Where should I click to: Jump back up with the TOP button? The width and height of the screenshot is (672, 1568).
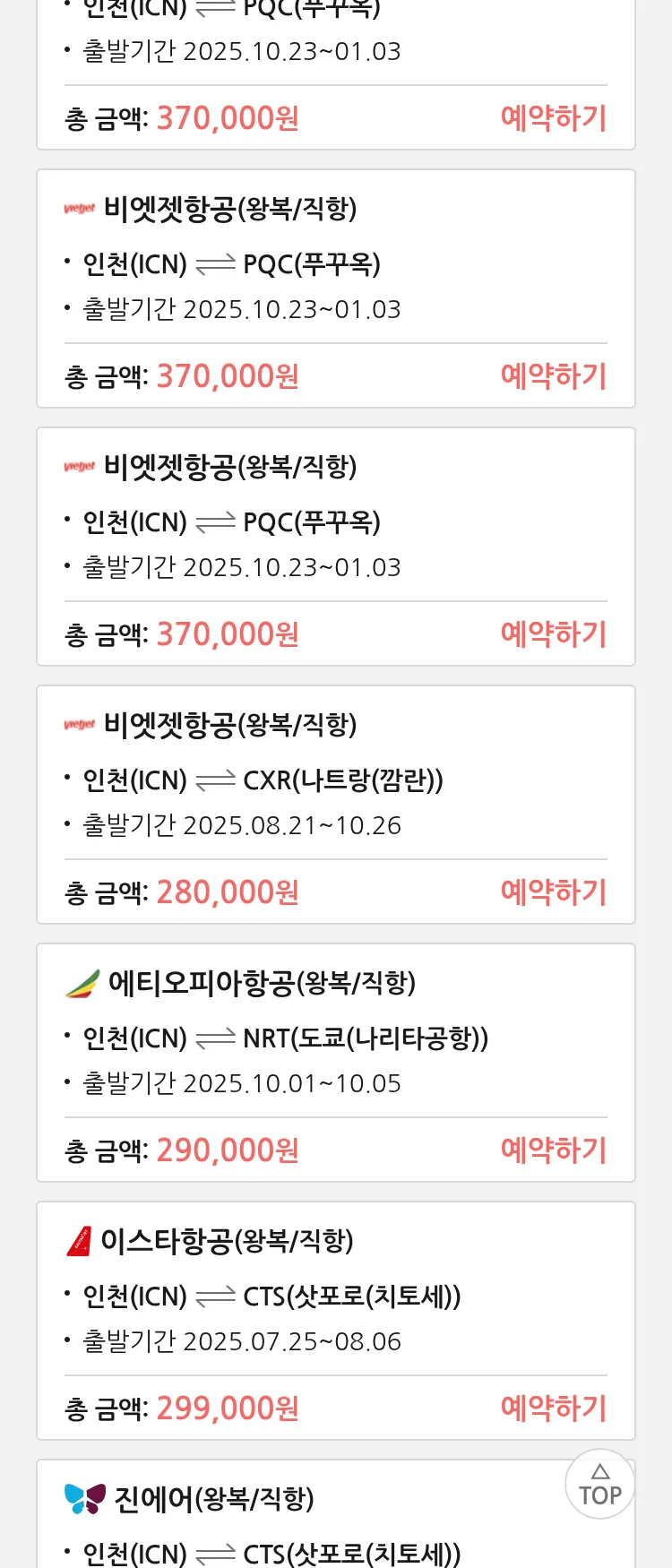coord(599,1485)
